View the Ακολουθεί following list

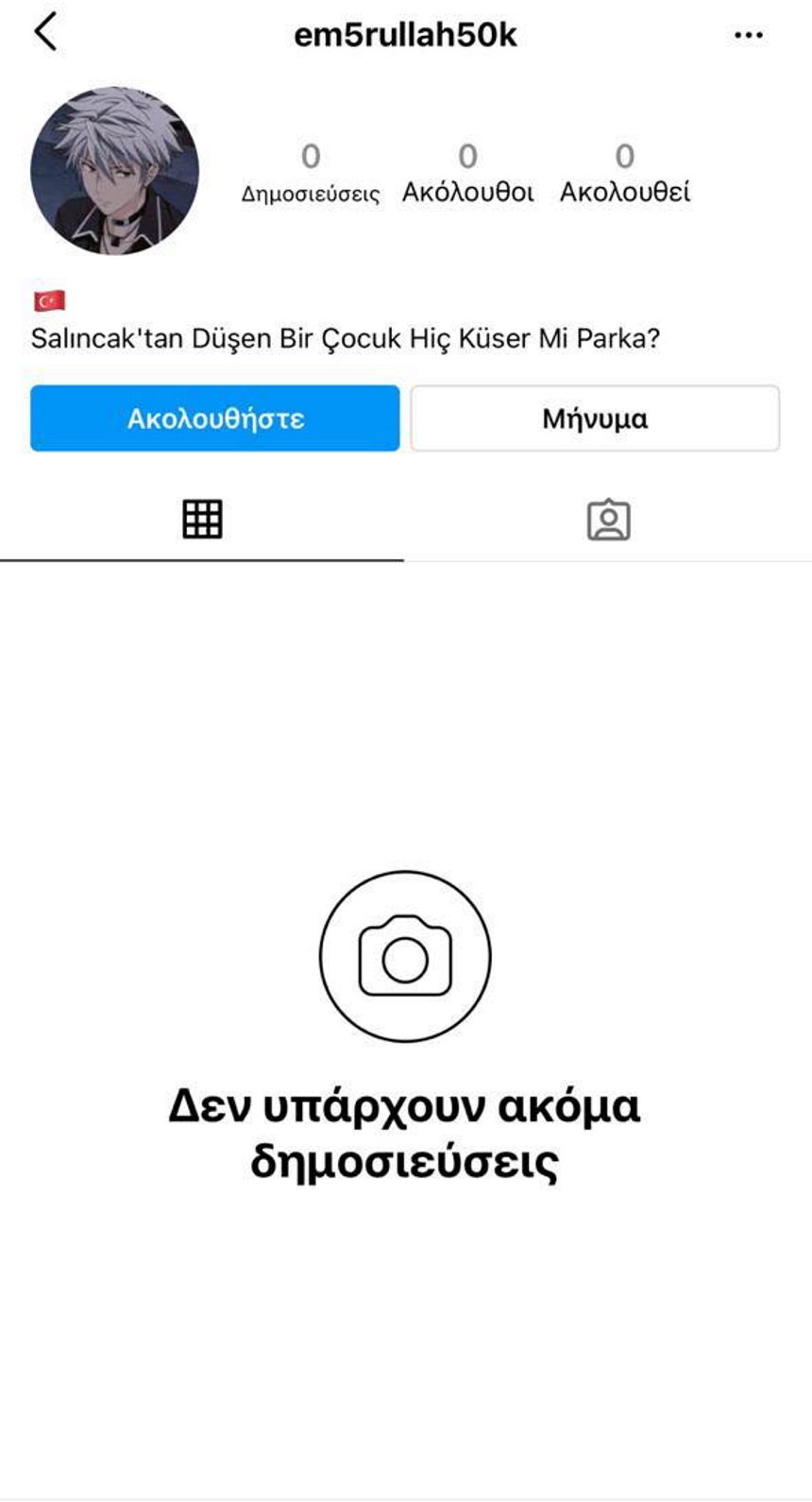[624, 173]
